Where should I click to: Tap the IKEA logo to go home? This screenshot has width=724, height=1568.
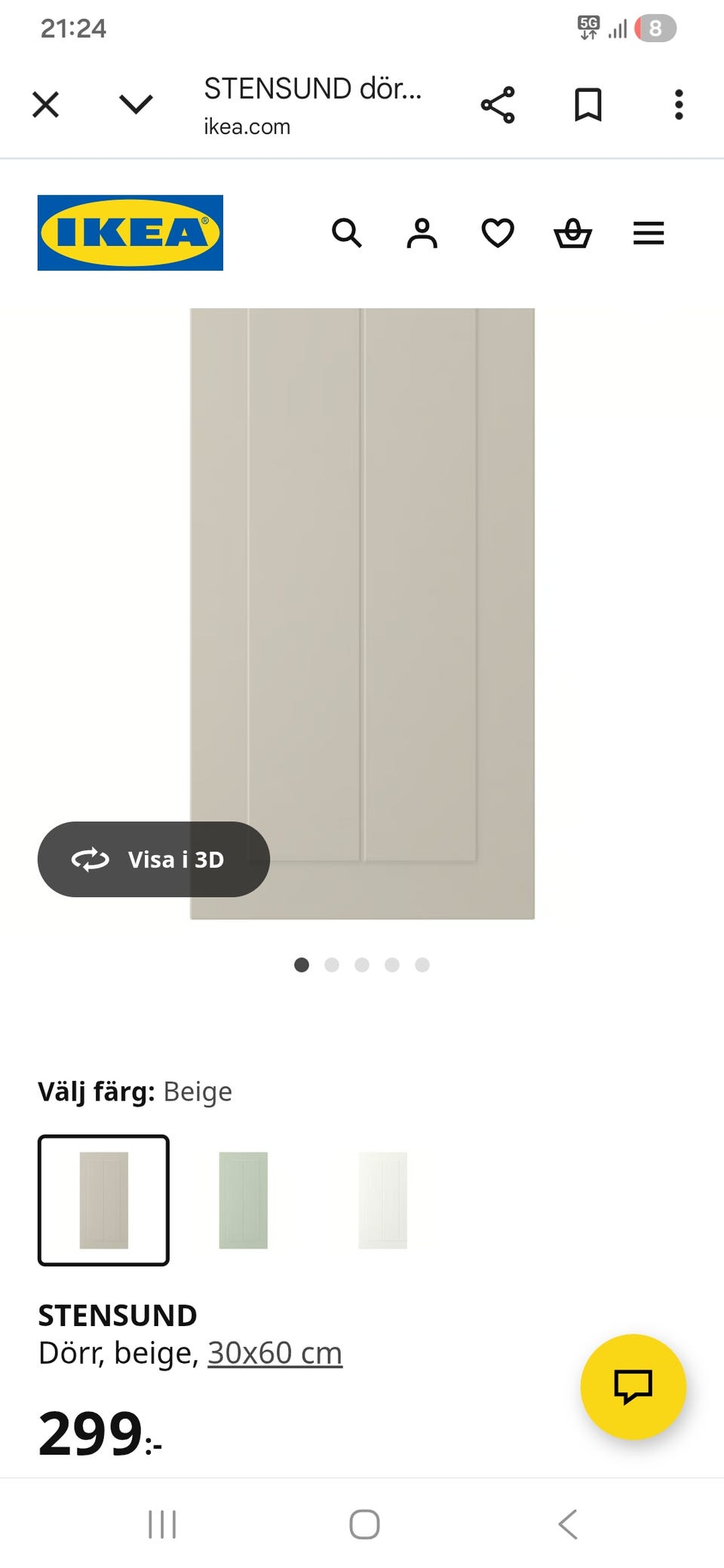(x=130, y=232)
